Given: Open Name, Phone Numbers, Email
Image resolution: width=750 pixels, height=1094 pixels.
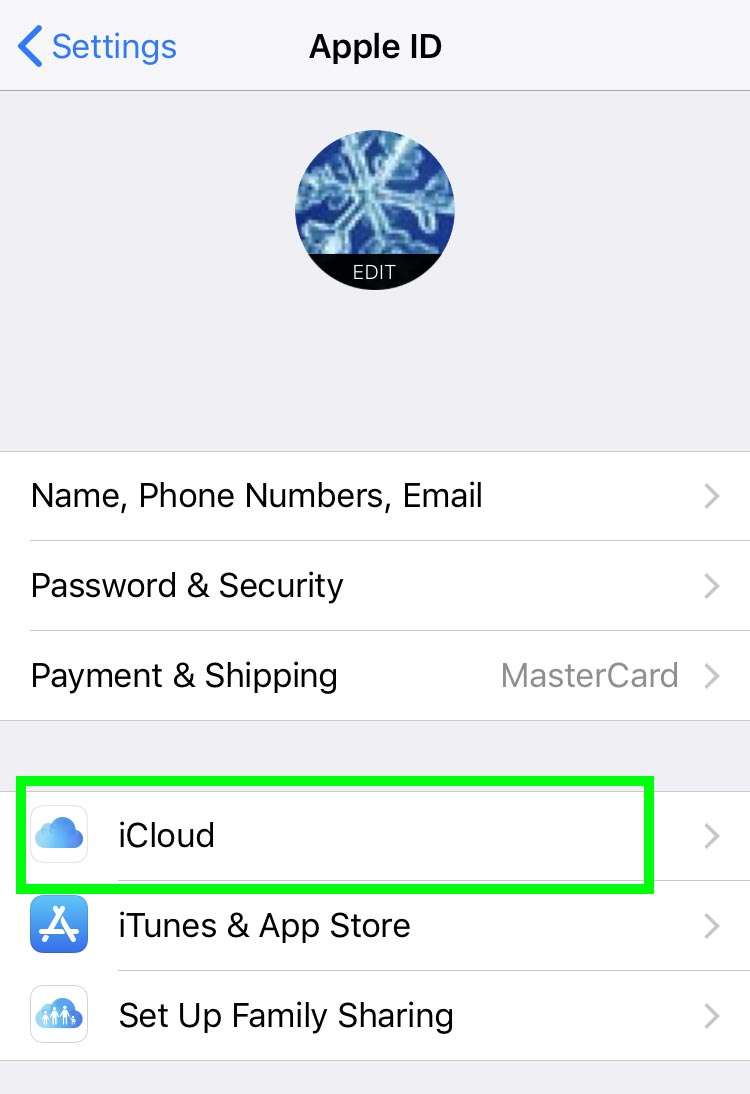Looking at the screenshot, I should pos(375,496).
